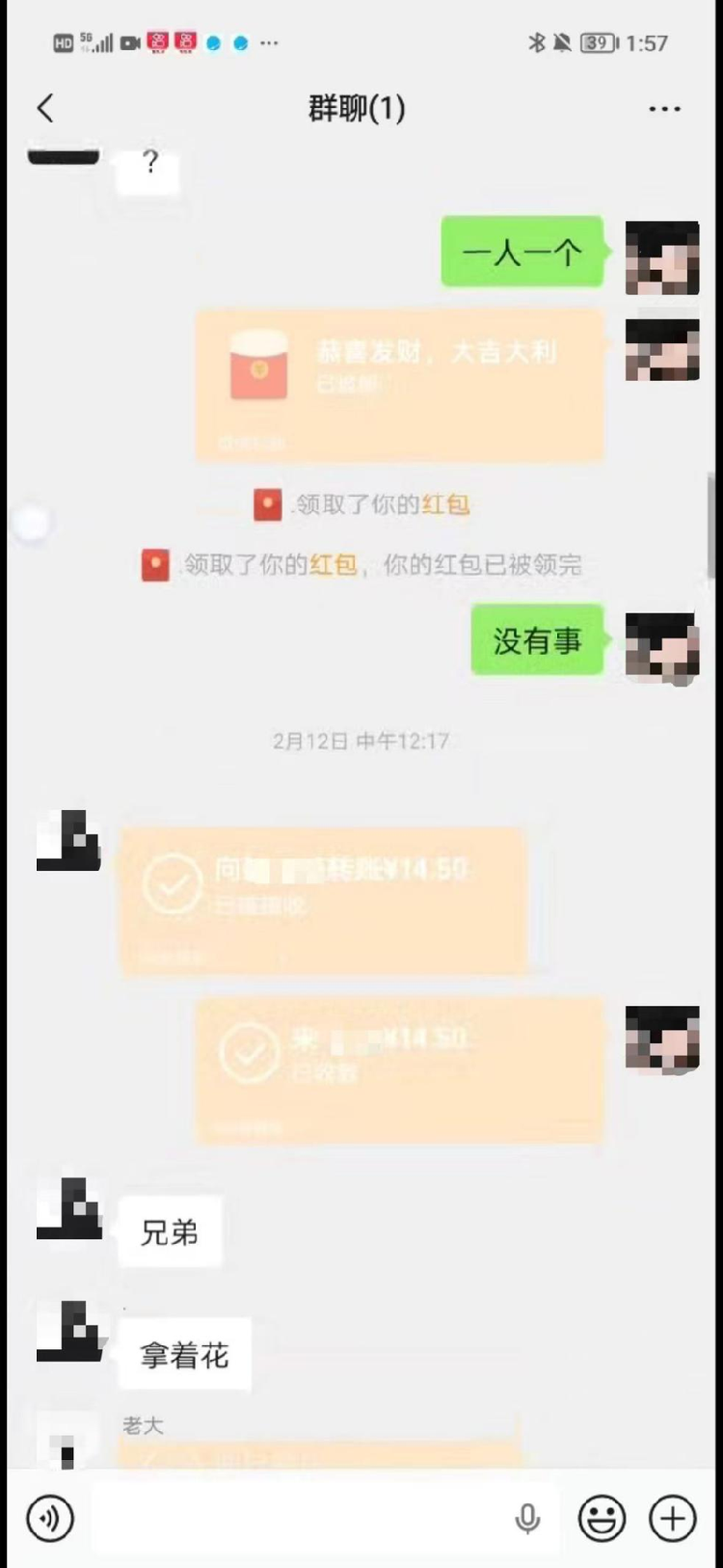Open the avatar beside 兄弟 message
The image size is (723, 1568).
(x=68, y=1208)
